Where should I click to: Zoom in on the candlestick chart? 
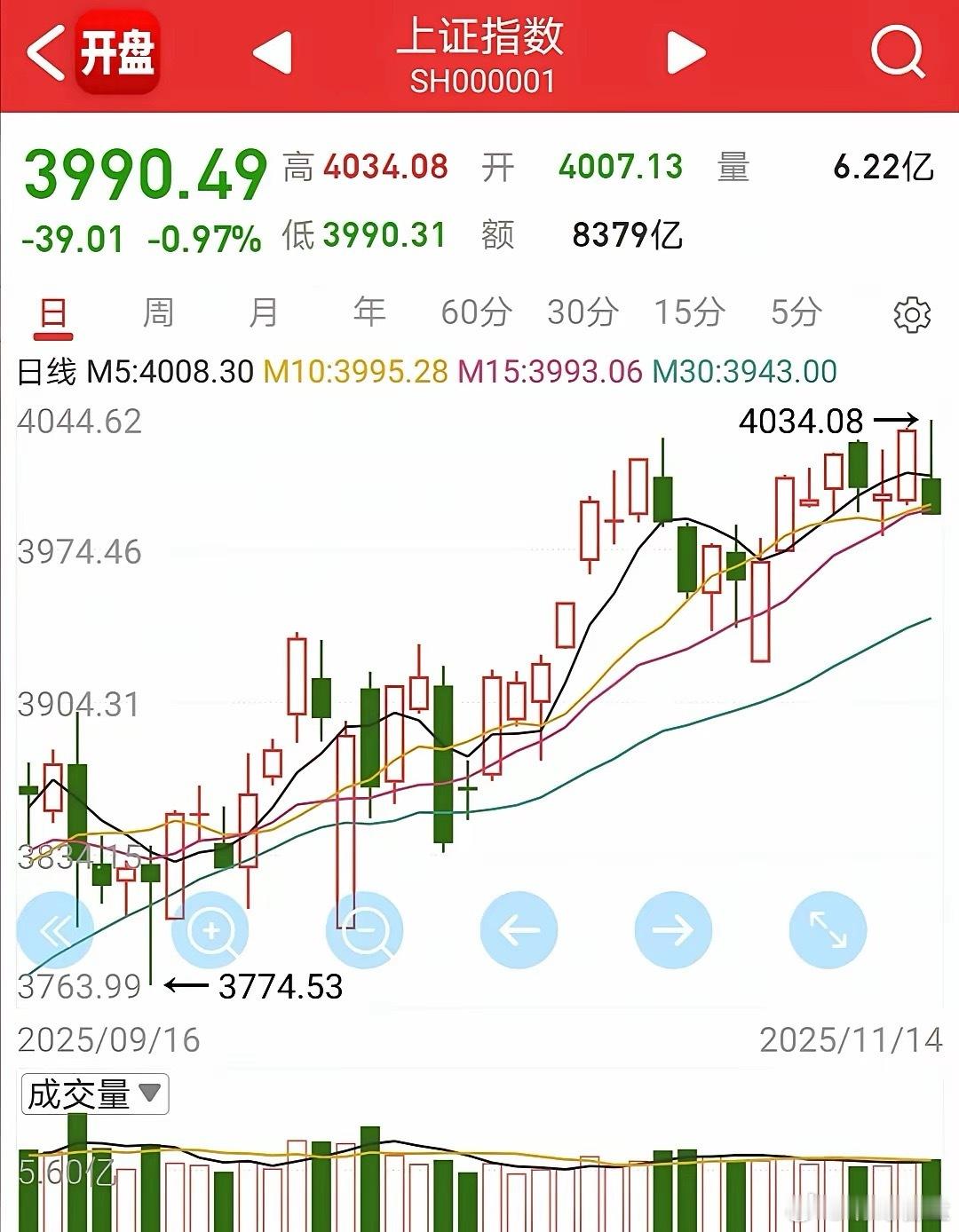coord(210,930)
